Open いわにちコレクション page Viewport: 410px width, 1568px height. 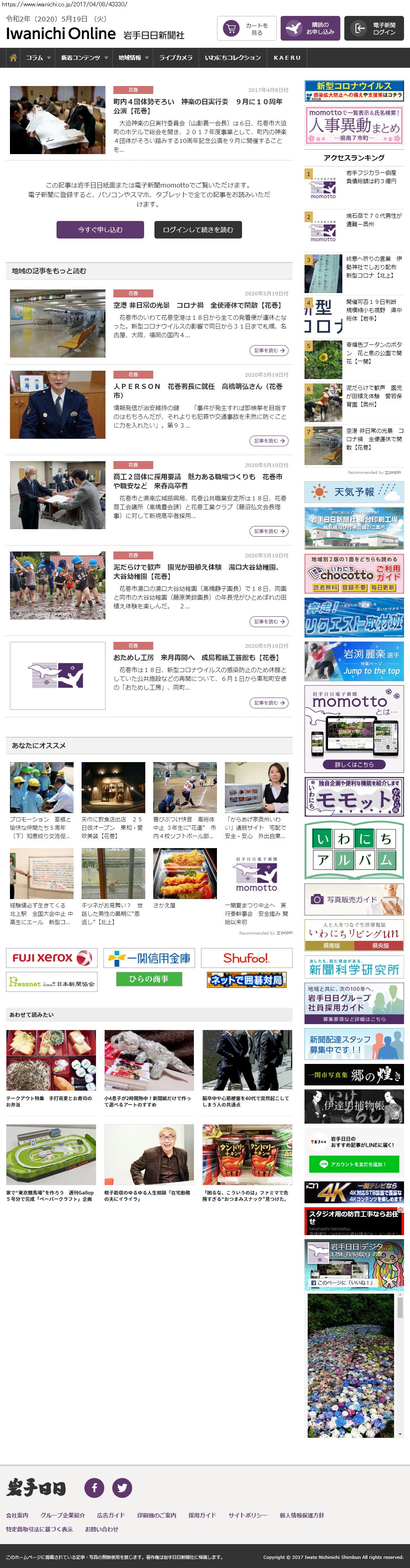click(x=232, y=58)
